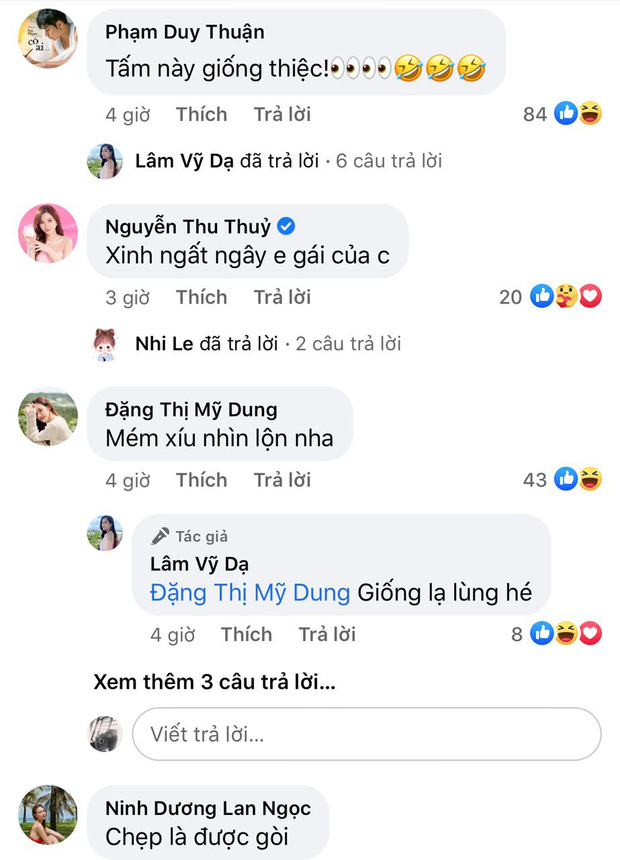Focus the Viết trả lời reply field
This screenshot has height=860, width=620.
(x=366, y=735)
